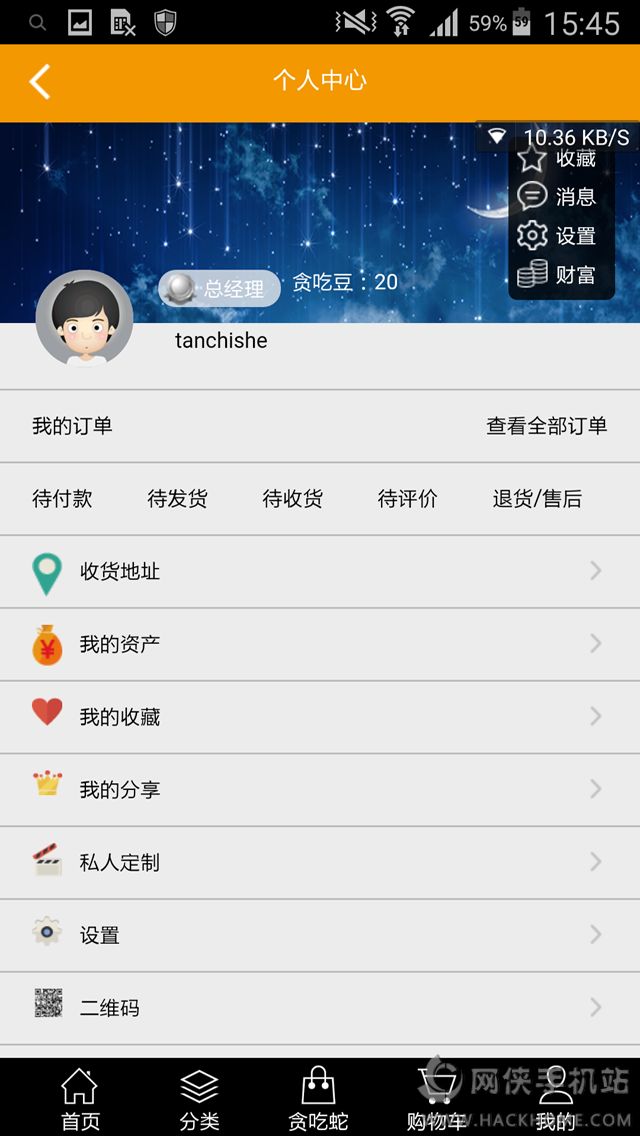Open the 我的分享 row
640x1136 pixels.
coord(320,789)
